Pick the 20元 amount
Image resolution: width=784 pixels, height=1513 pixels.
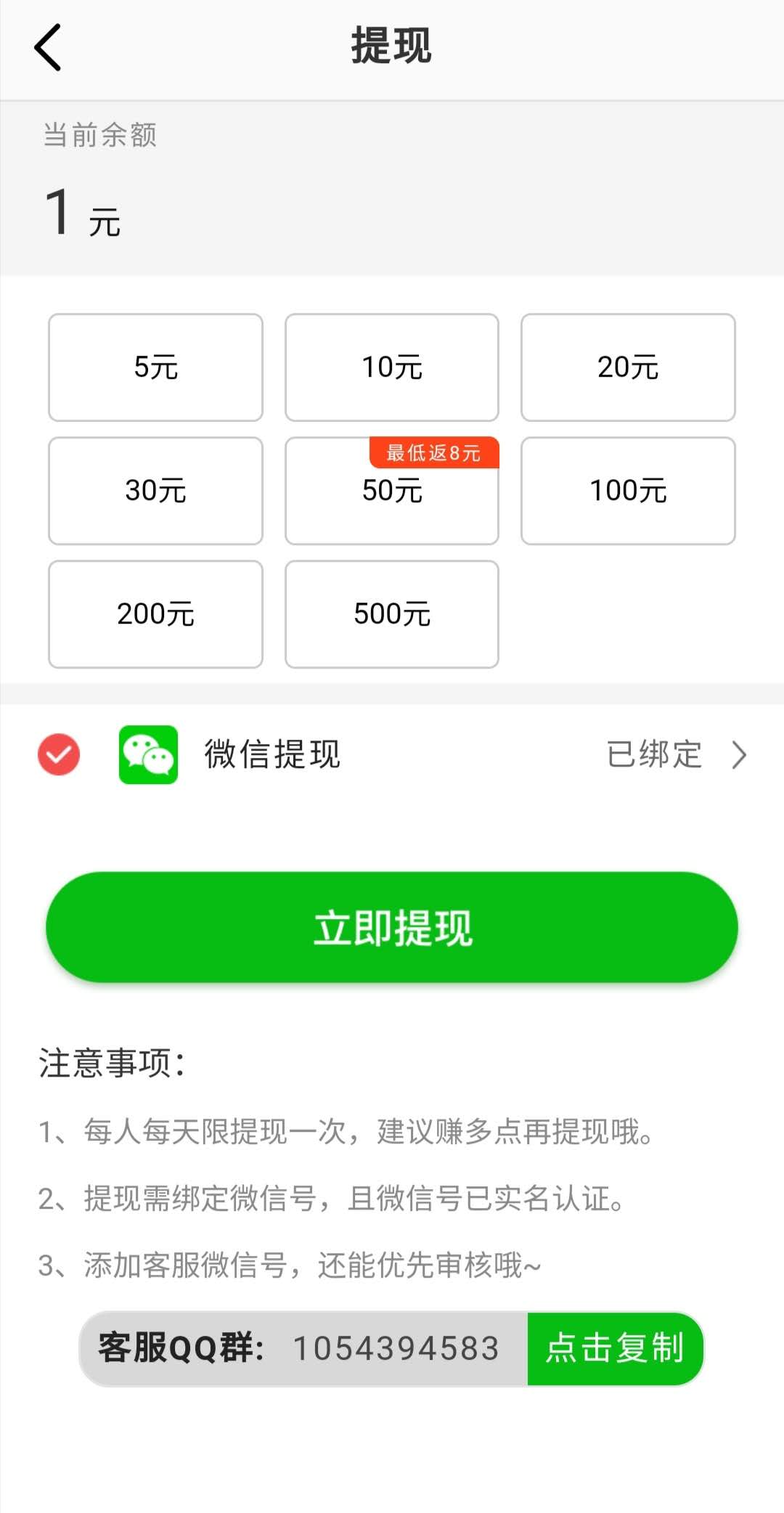click(x=628, y=367)
